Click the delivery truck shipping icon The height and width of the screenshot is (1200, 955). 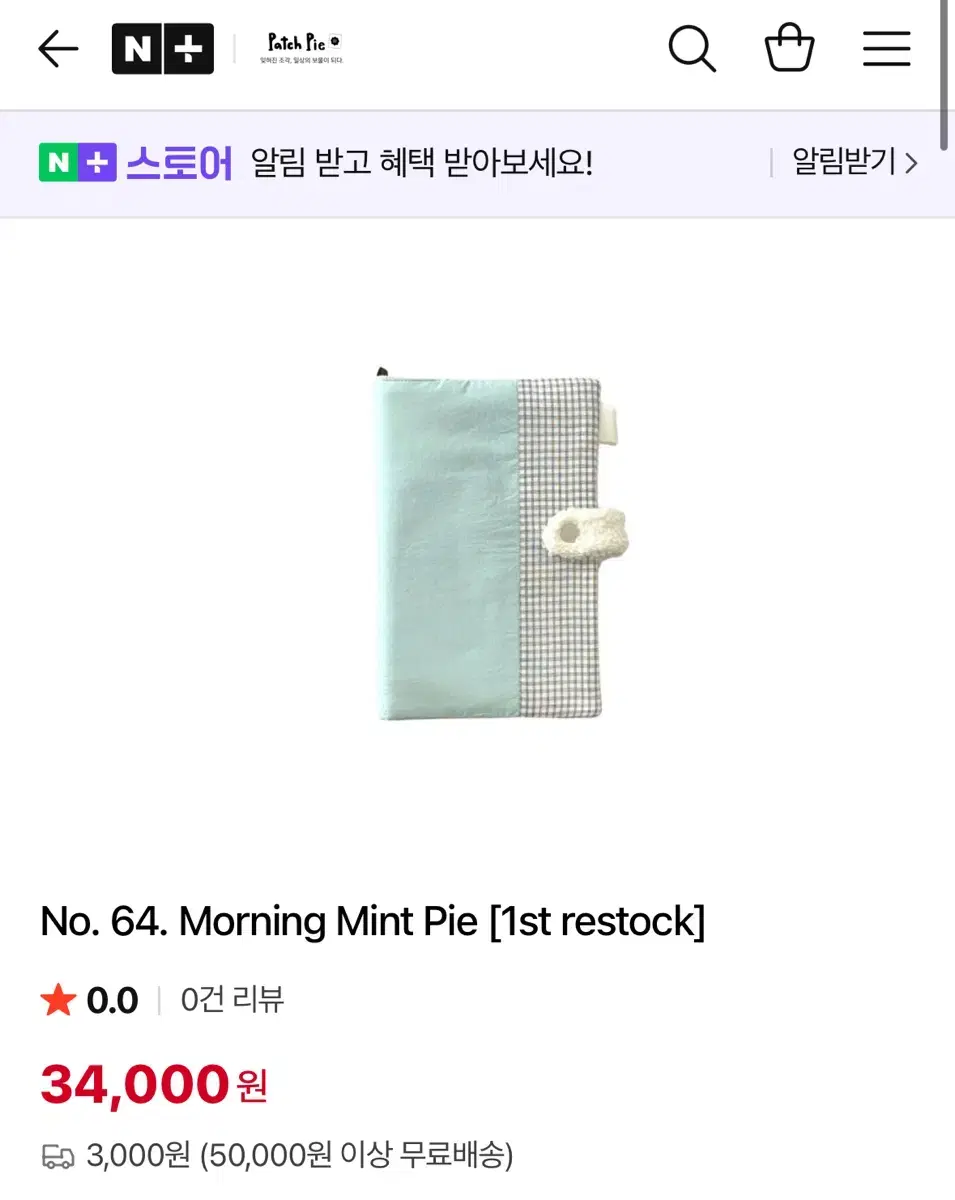pyautogui.click(x=57, y=1155)
